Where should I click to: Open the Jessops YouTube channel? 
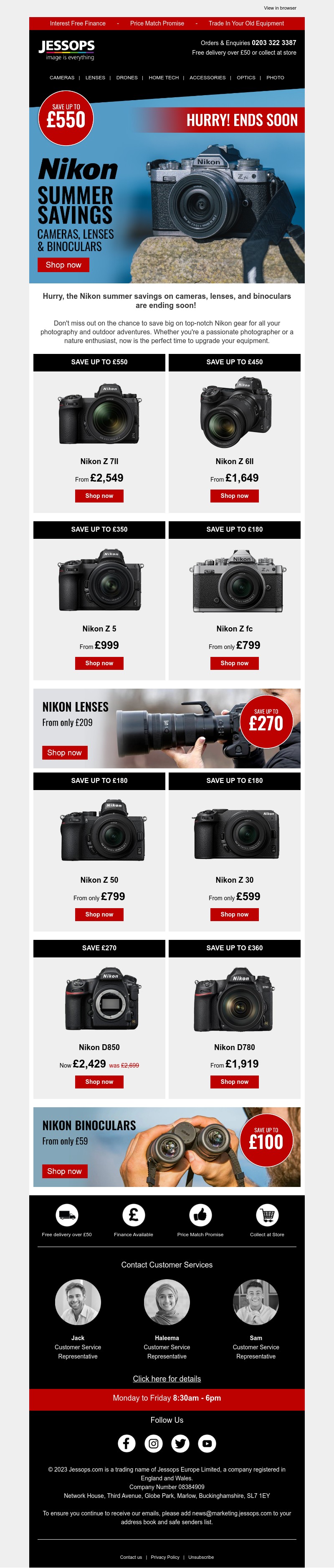pyautogui.click(x=207, y=1443)
